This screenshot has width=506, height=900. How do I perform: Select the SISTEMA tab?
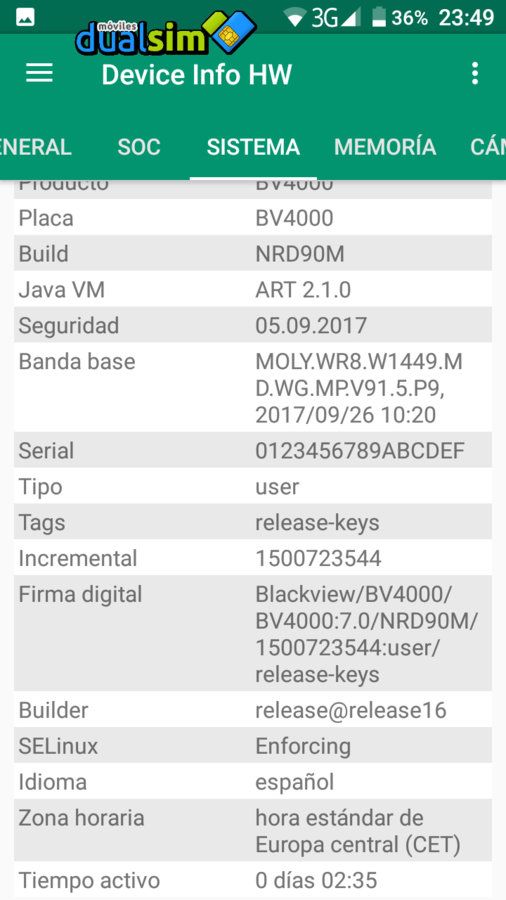click(253, 147)
